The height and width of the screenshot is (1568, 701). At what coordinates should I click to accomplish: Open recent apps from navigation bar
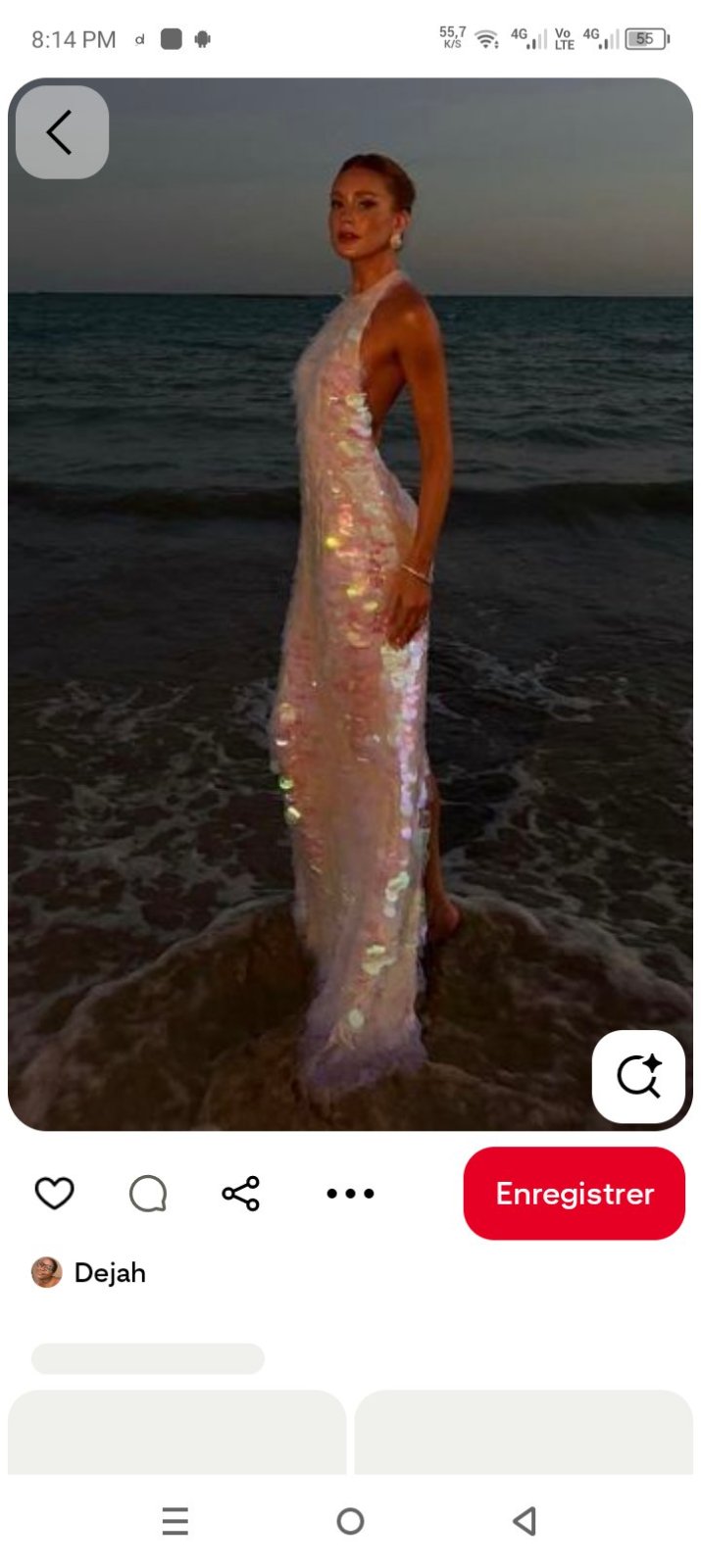[x=175, y=1521]
